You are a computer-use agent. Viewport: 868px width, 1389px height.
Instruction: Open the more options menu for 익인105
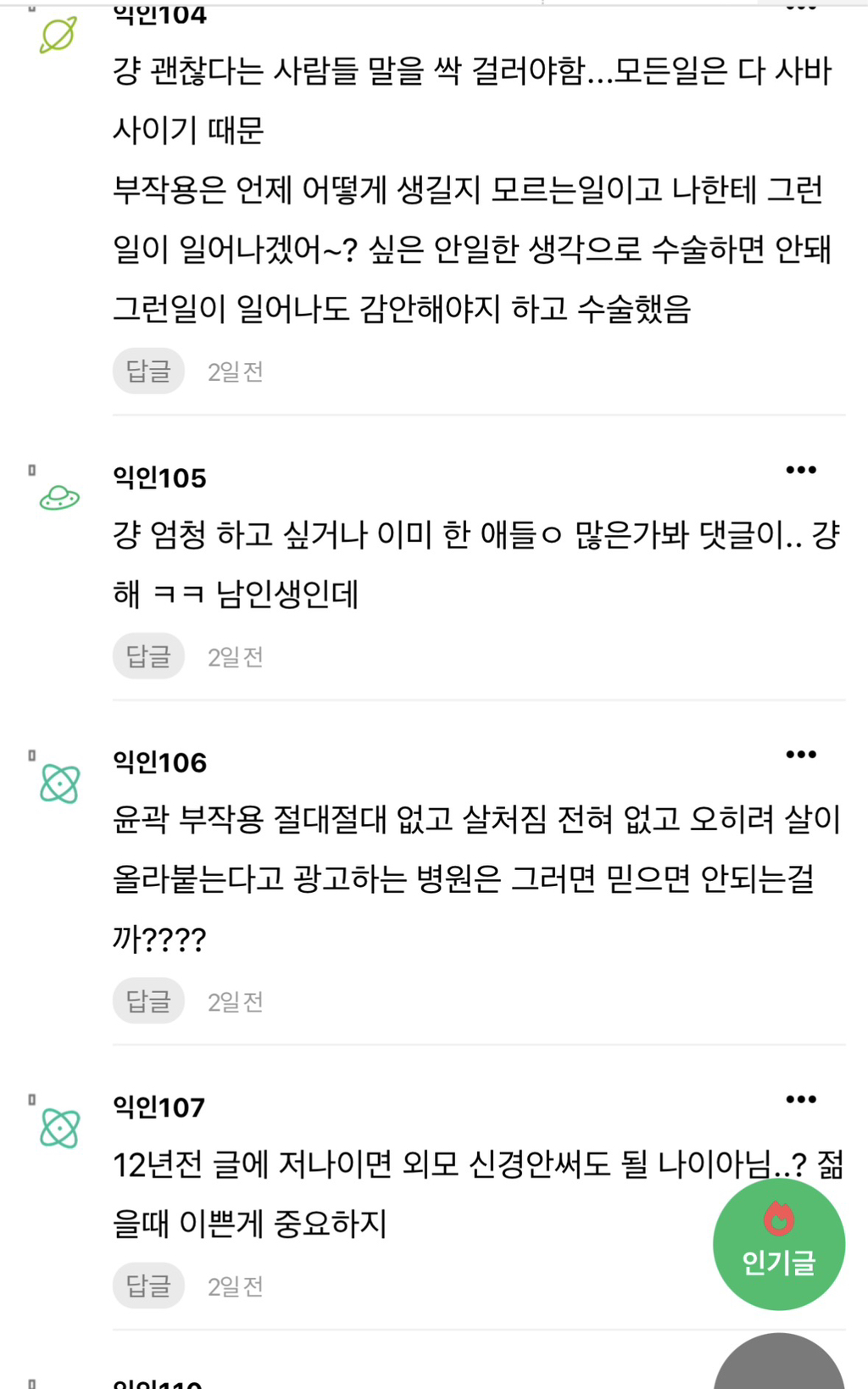tap(800, 470)
